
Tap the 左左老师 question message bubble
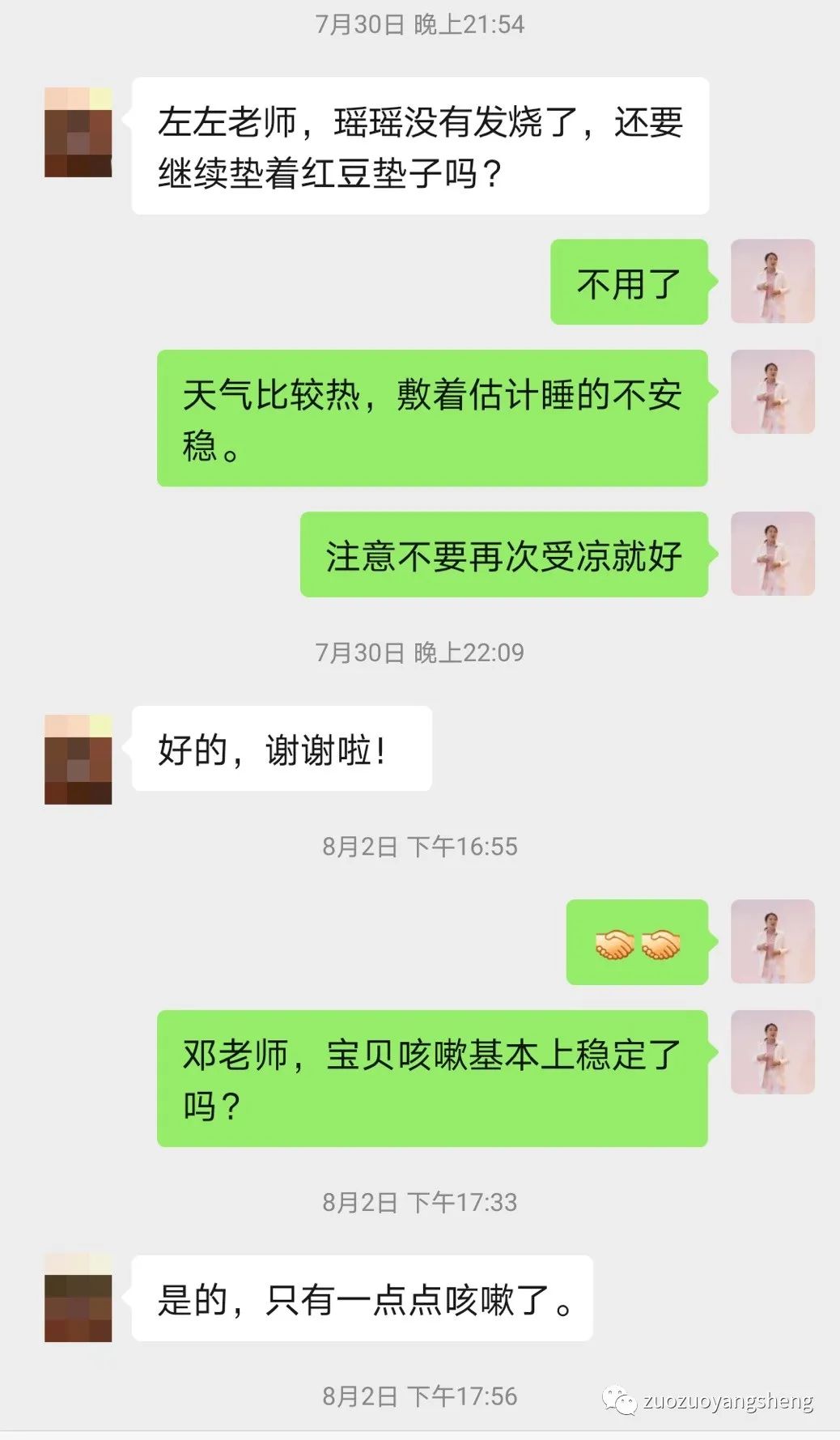[421, 146]
